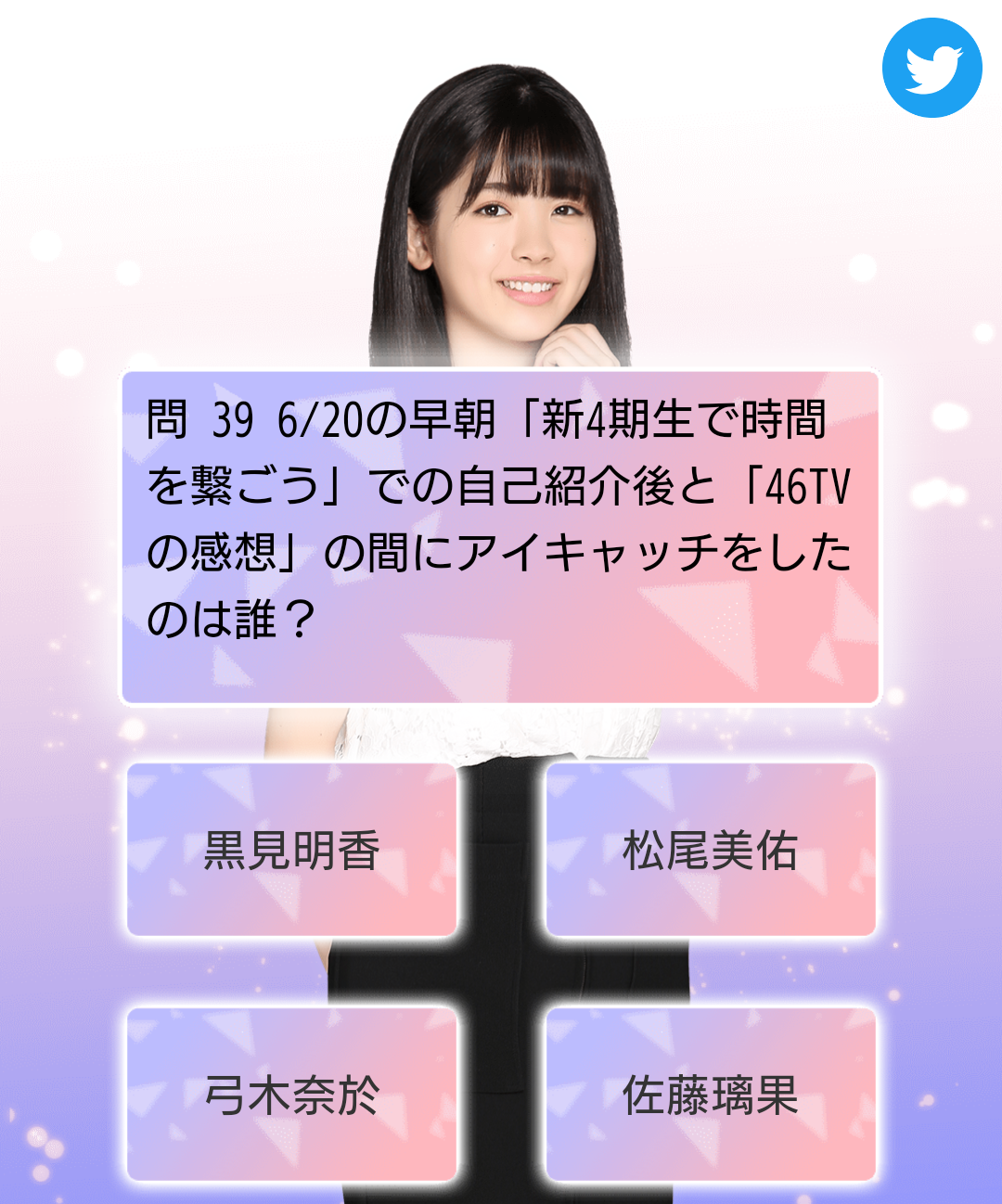Share the quiz via Twitter icon

(931, 68)
